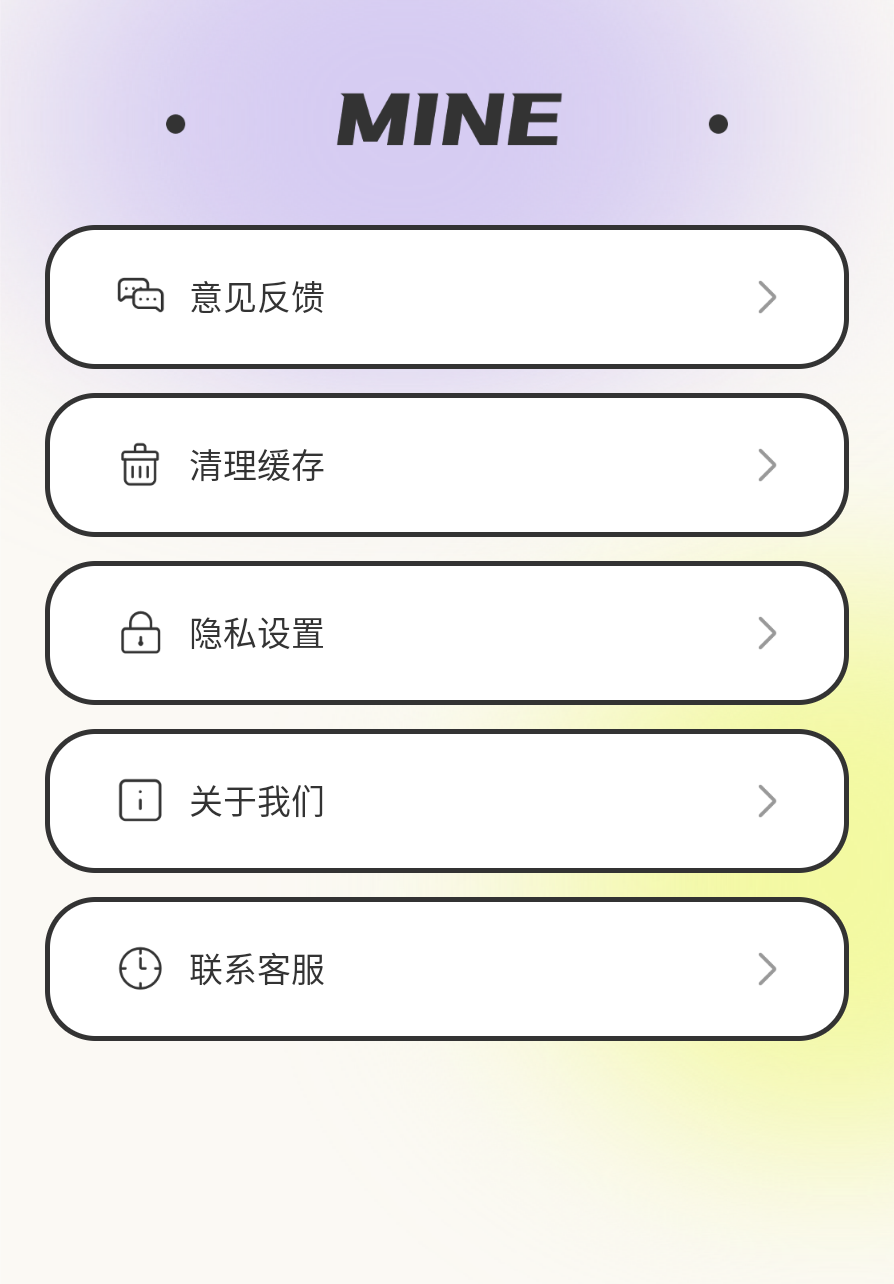View 关于我们 about page
The height and width of the screenshot is (1284, 894).
click(x=446, y=801)
